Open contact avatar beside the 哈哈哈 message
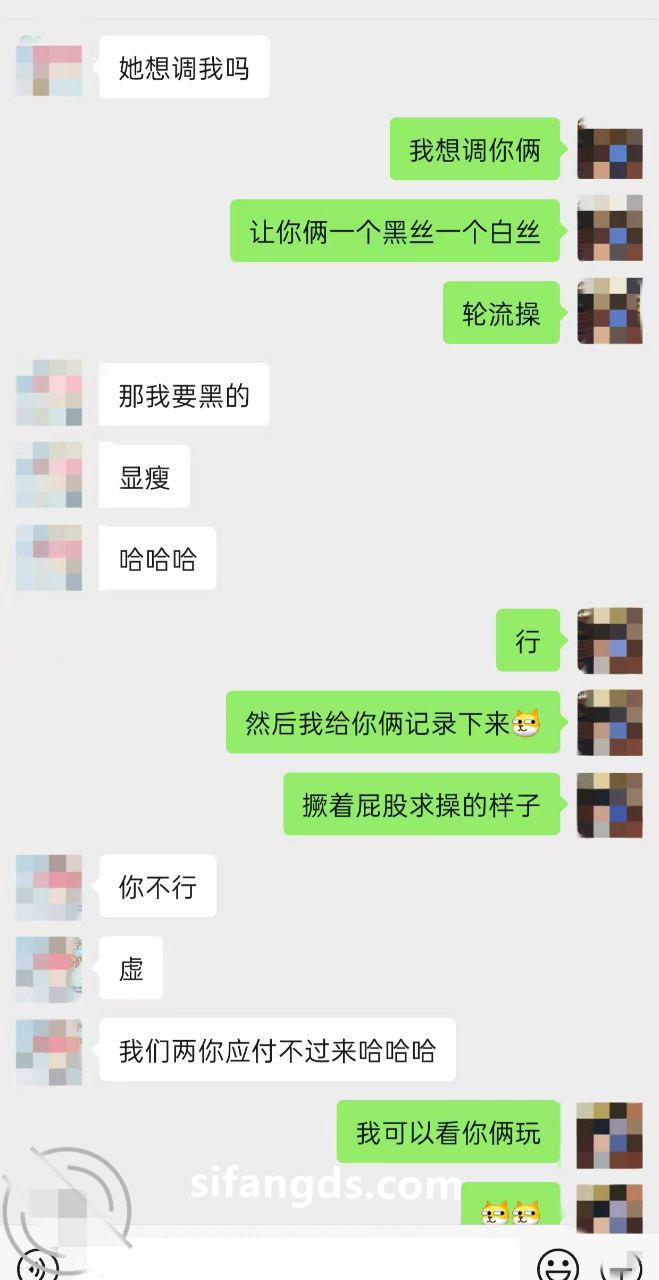 coord(49,559)
